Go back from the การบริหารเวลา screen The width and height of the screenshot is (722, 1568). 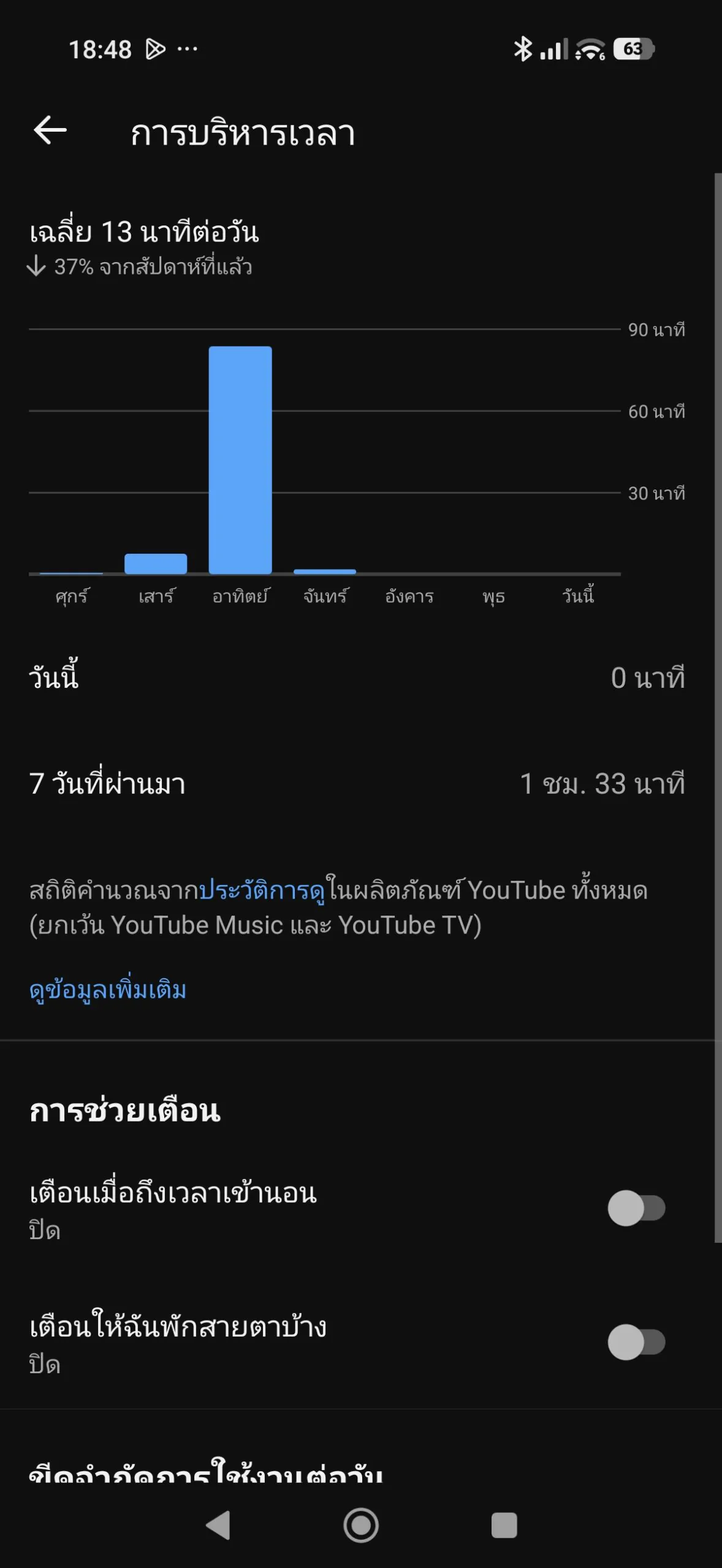[x=50, y=131]
